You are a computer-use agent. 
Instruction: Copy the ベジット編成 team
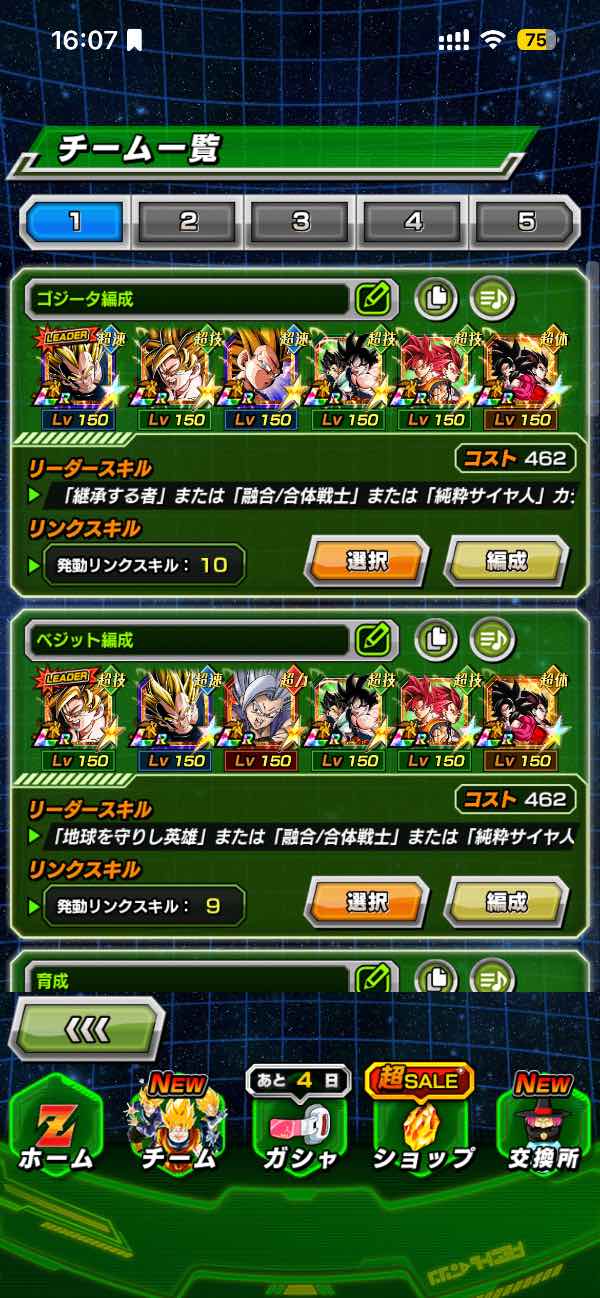(435, 638)
